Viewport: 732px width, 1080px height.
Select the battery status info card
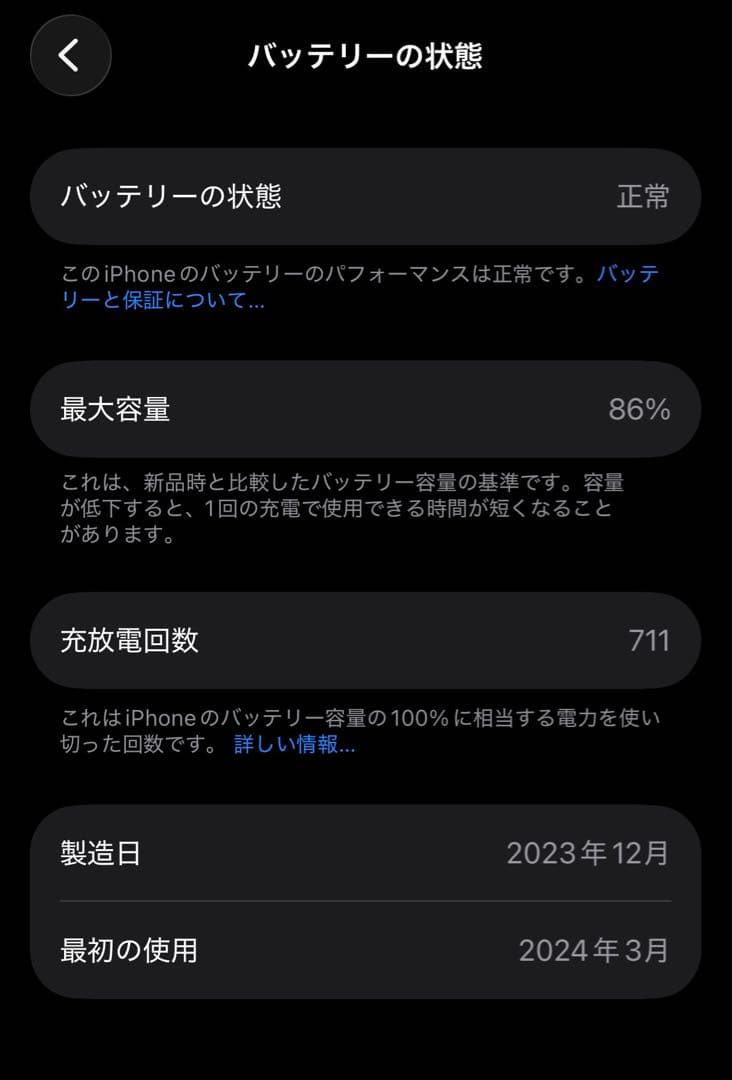tap(366, 197)
